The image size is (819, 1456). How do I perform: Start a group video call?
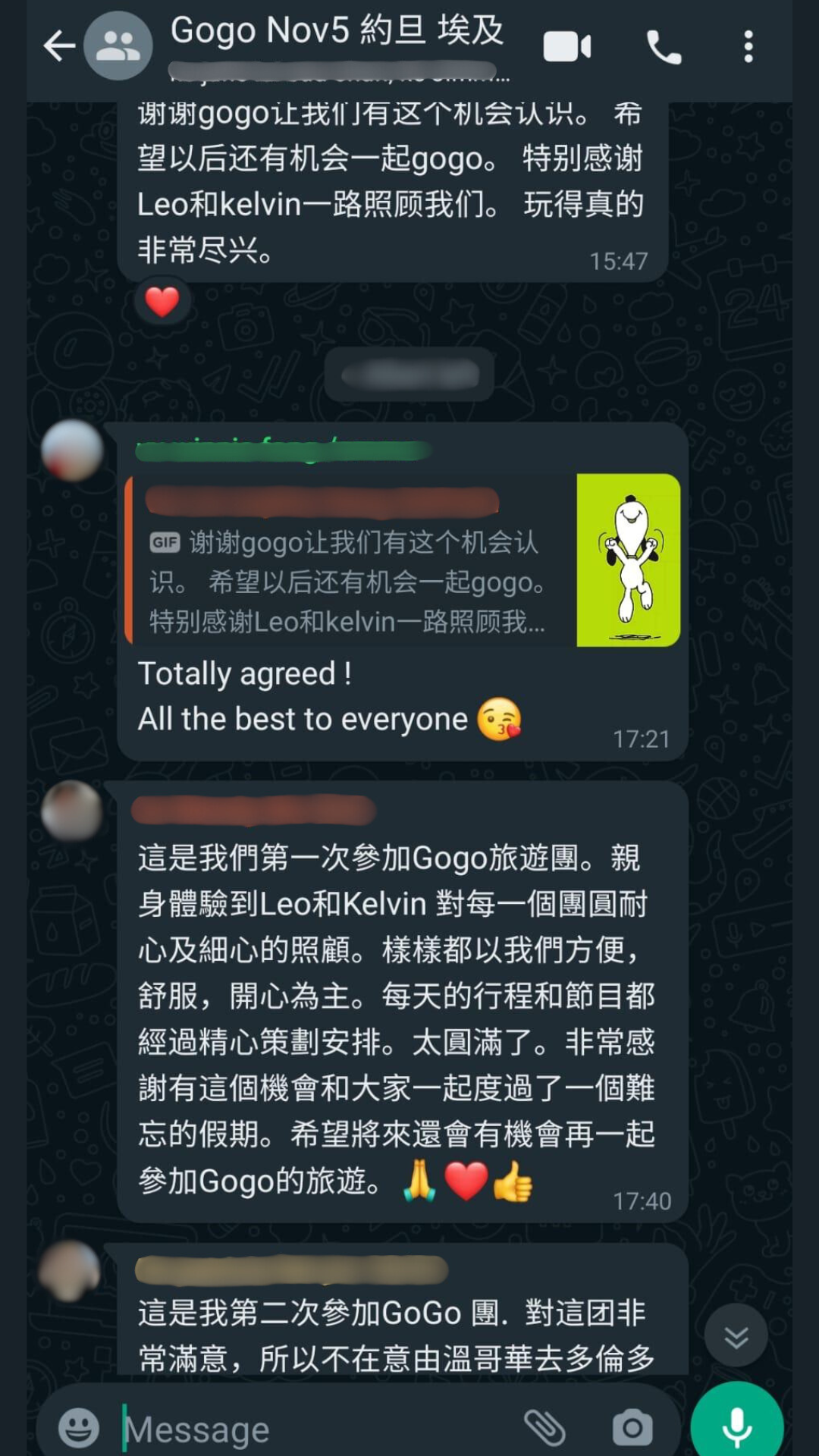[567, 47]
